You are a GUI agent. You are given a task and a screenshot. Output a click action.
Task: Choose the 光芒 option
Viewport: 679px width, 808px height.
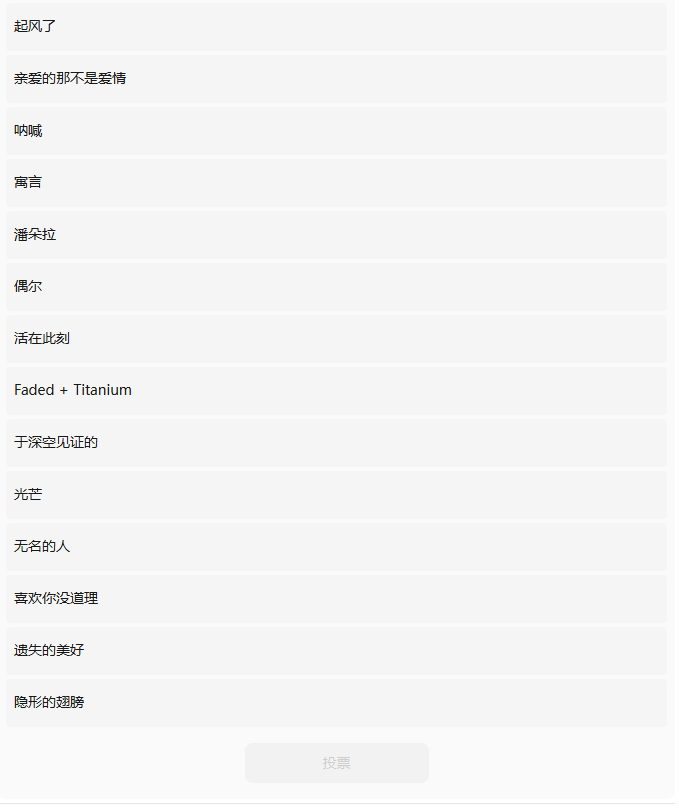(x=336, y=494)
